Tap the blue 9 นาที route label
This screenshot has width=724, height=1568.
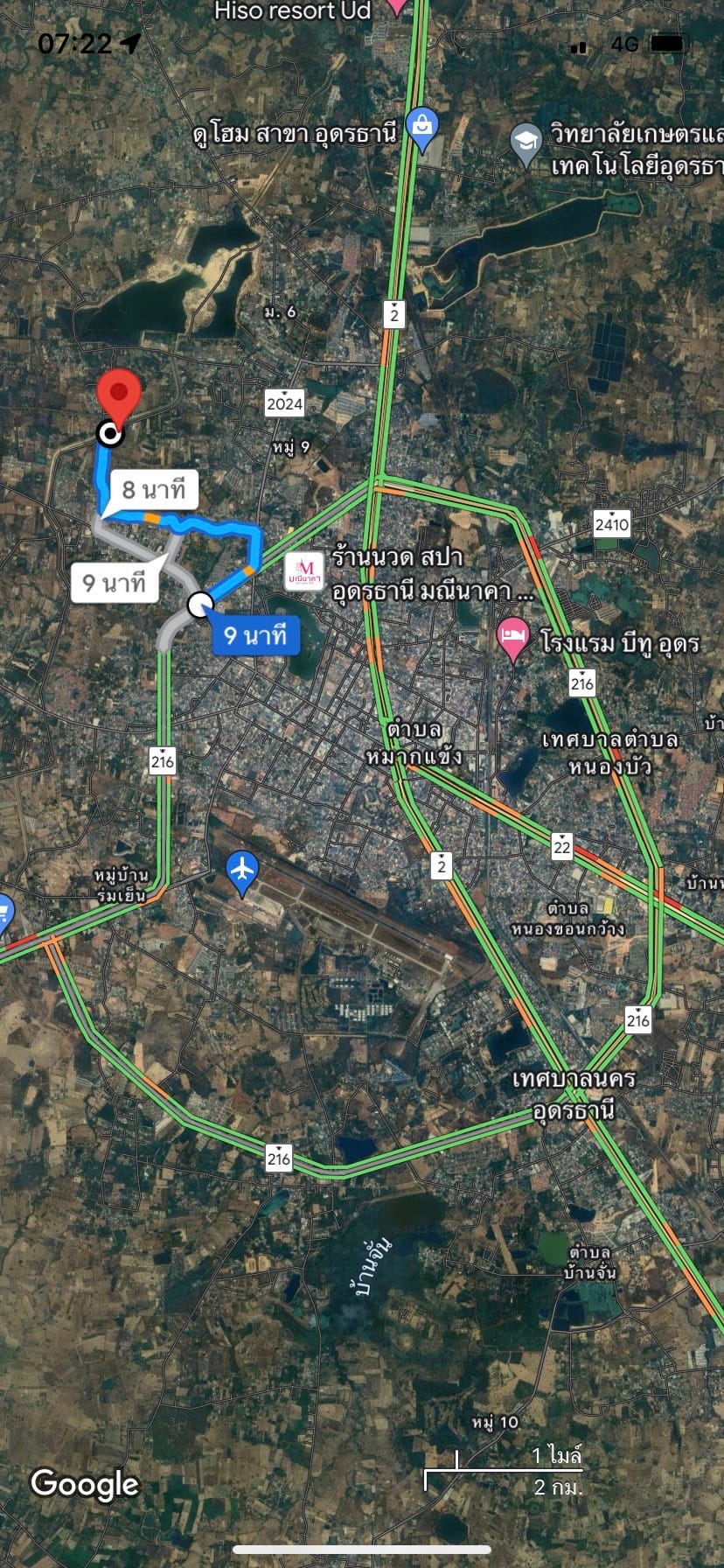coord(255,635)
